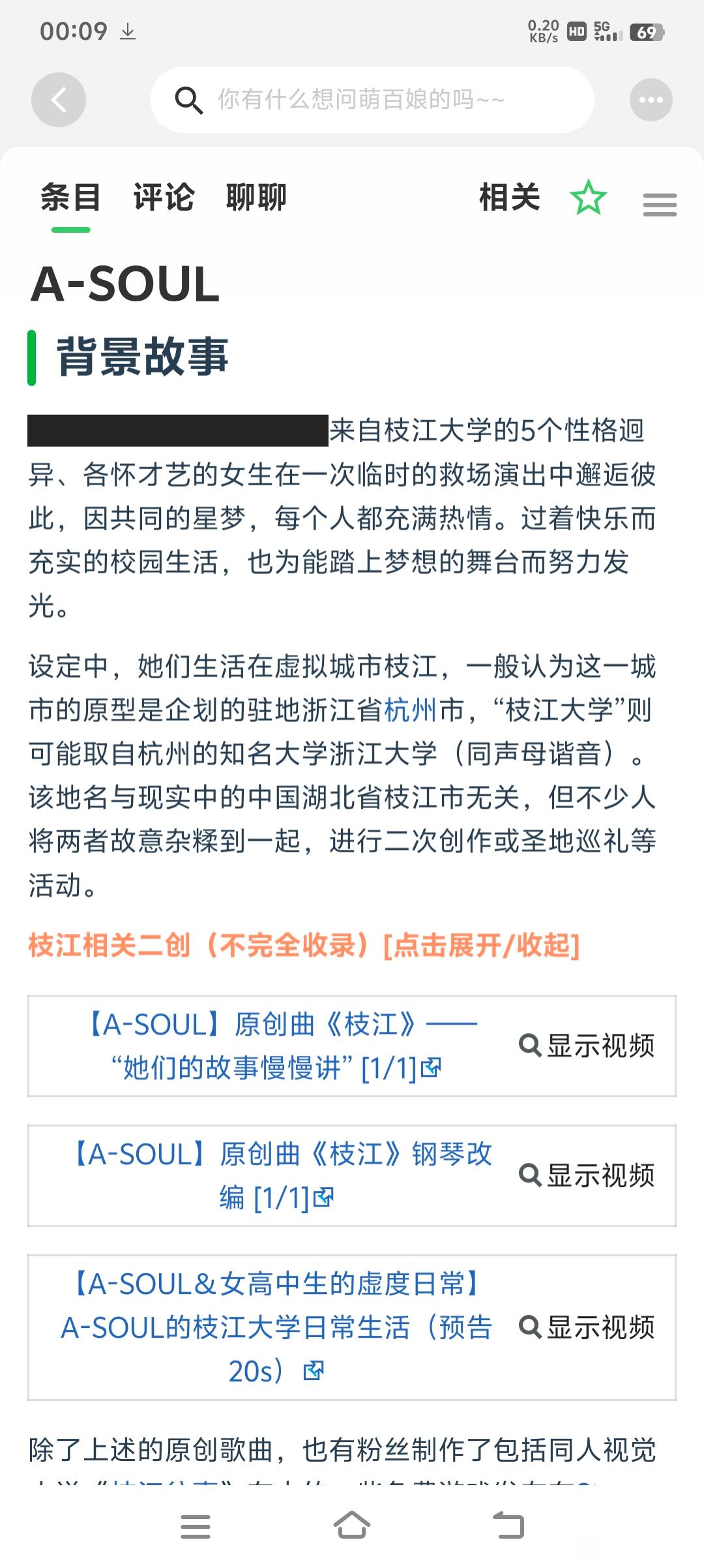Switch to the 评论 tab
Image resolution: width=704 pixels, height=1568 pixels.
tap(164, 197)
